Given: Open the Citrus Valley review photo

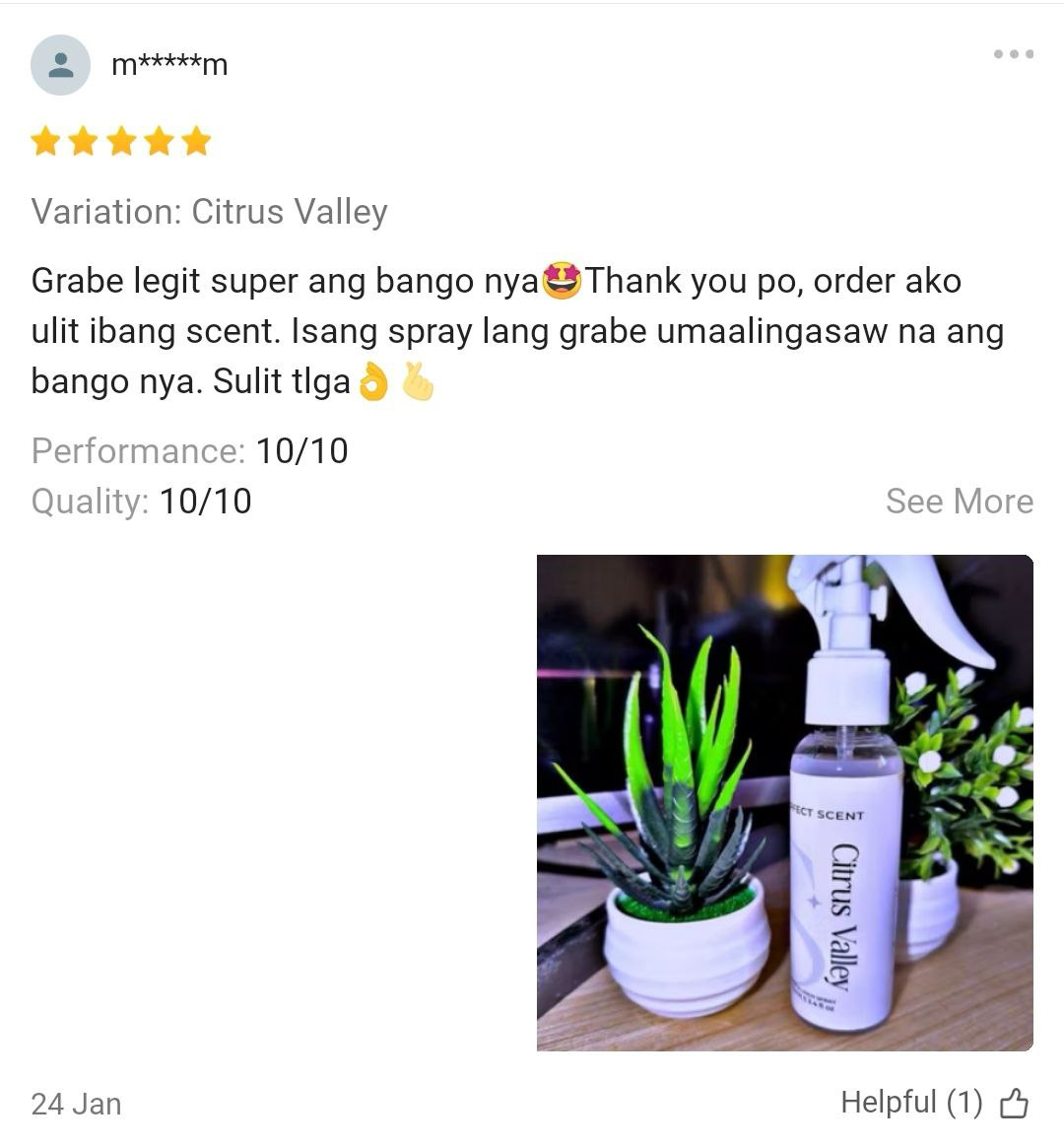Looking at the screenshot, I should [x=784, y=802].
